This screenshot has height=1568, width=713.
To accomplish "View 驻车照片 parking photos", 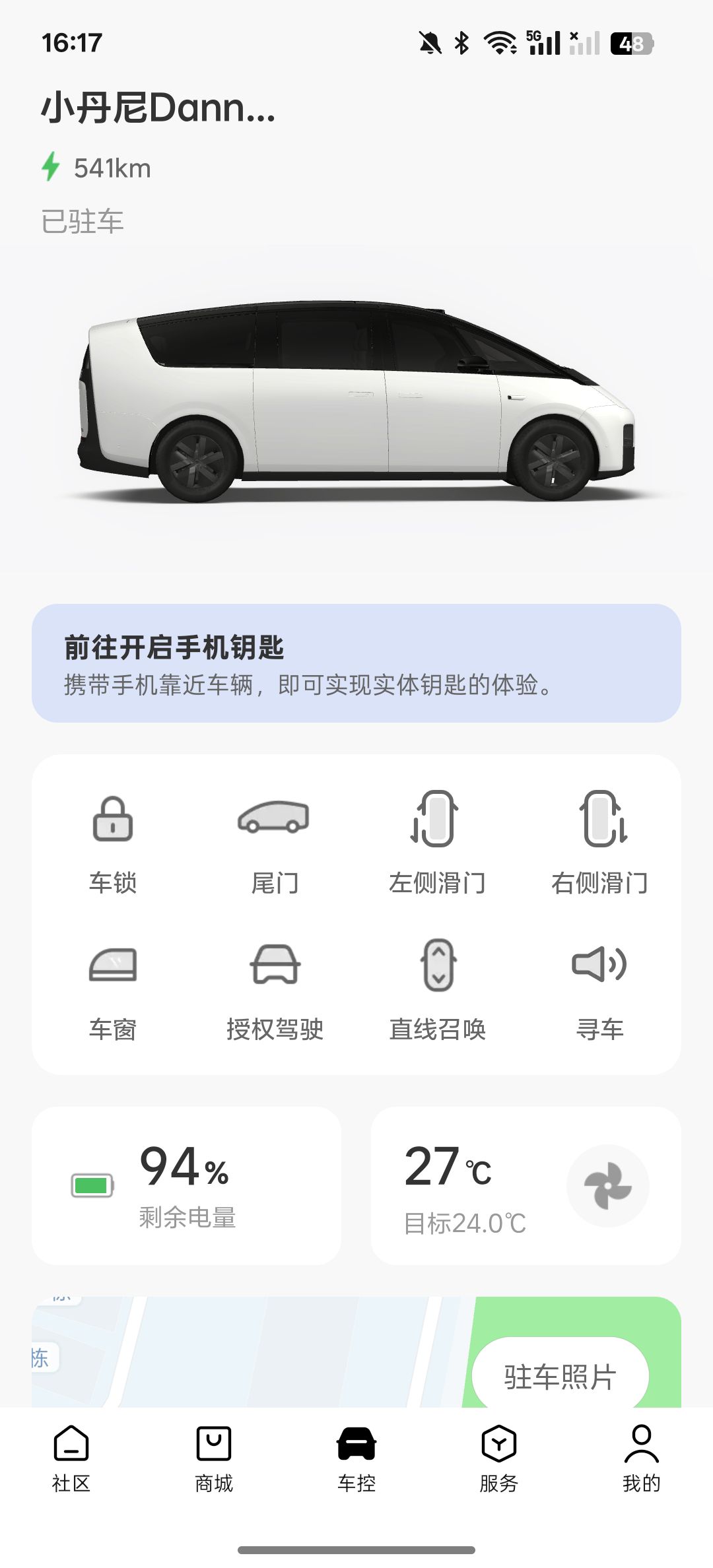I will (x=560, y=1377).
